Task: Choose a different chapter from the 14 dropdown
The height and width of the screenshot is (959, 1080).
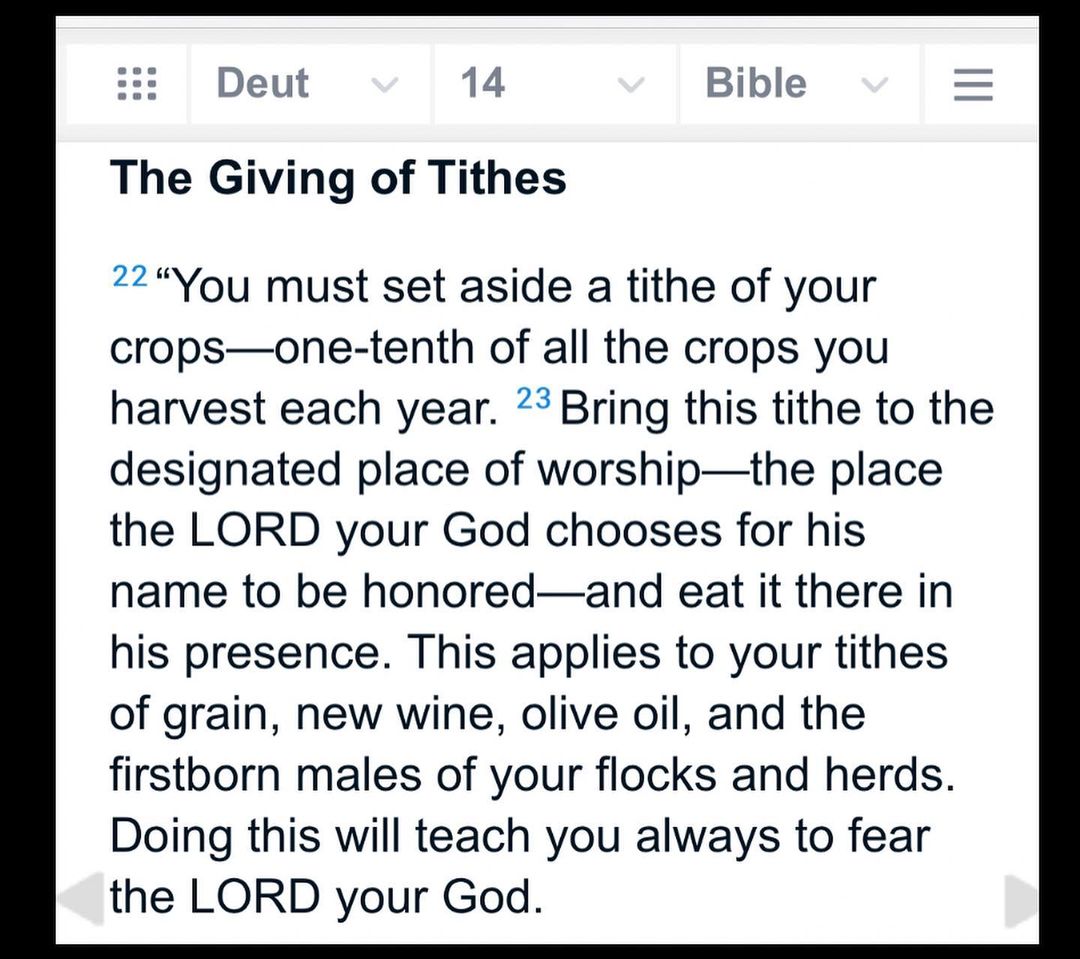Action: click(x=553, y=84)
